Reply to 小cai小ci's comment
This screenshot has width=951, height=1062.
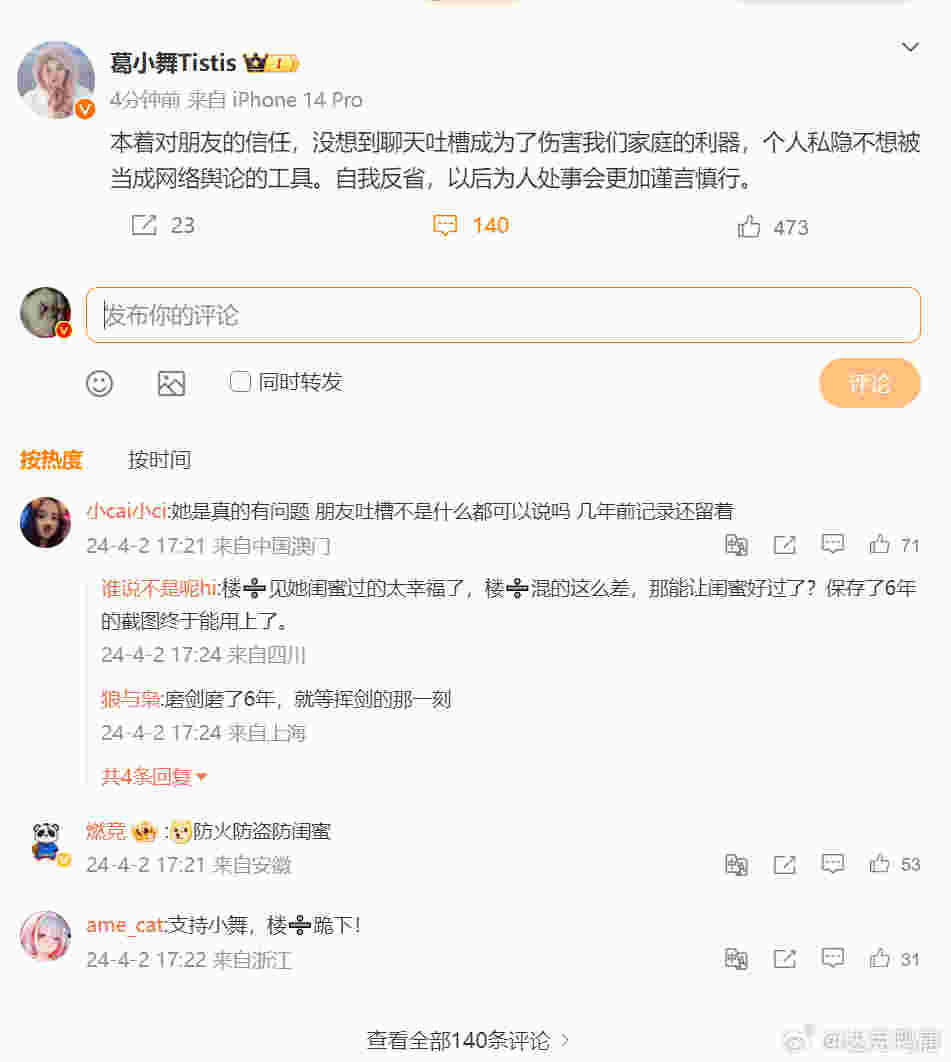click(x=832, y=545)
